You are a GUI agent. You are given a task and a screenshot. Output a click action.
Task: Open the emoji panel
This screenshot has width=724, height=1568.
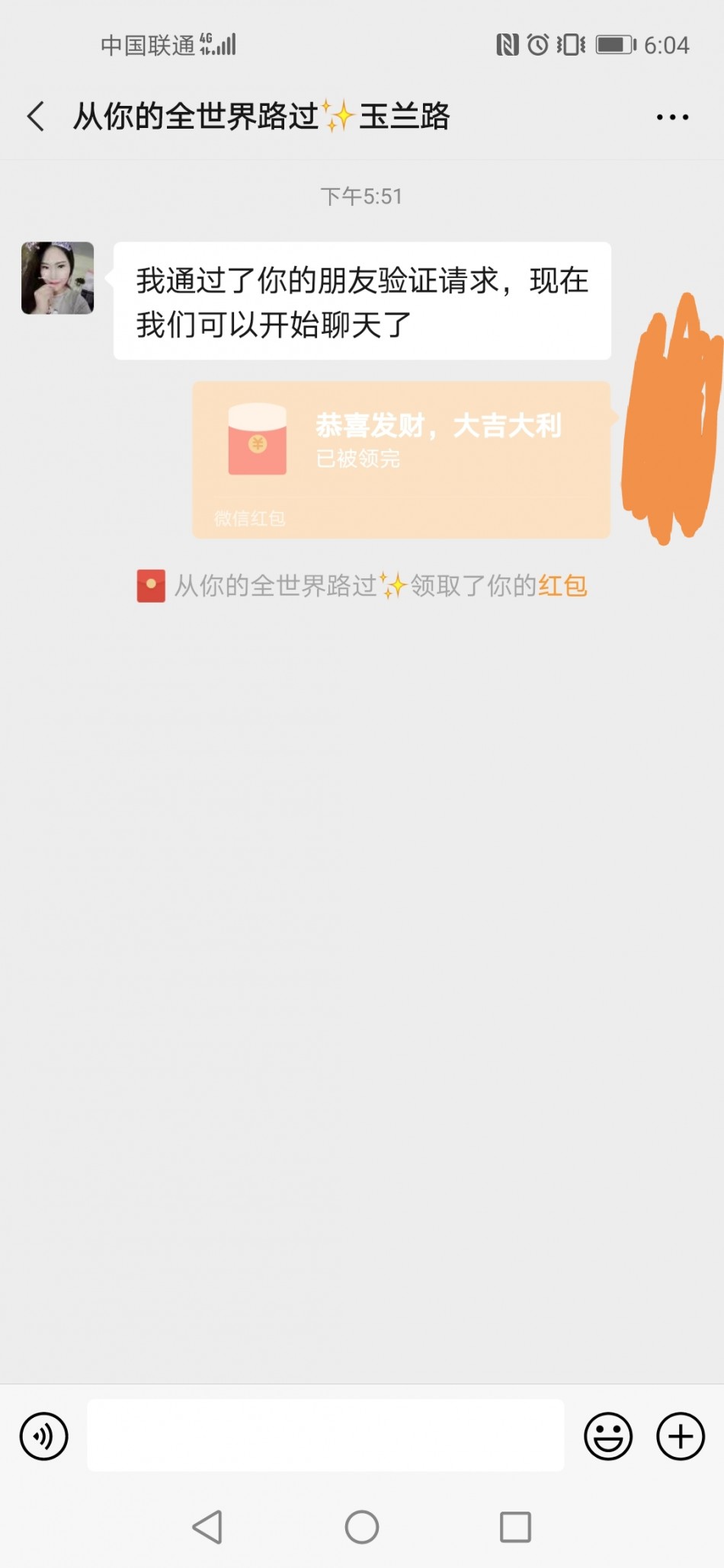tap(608, 1436)
